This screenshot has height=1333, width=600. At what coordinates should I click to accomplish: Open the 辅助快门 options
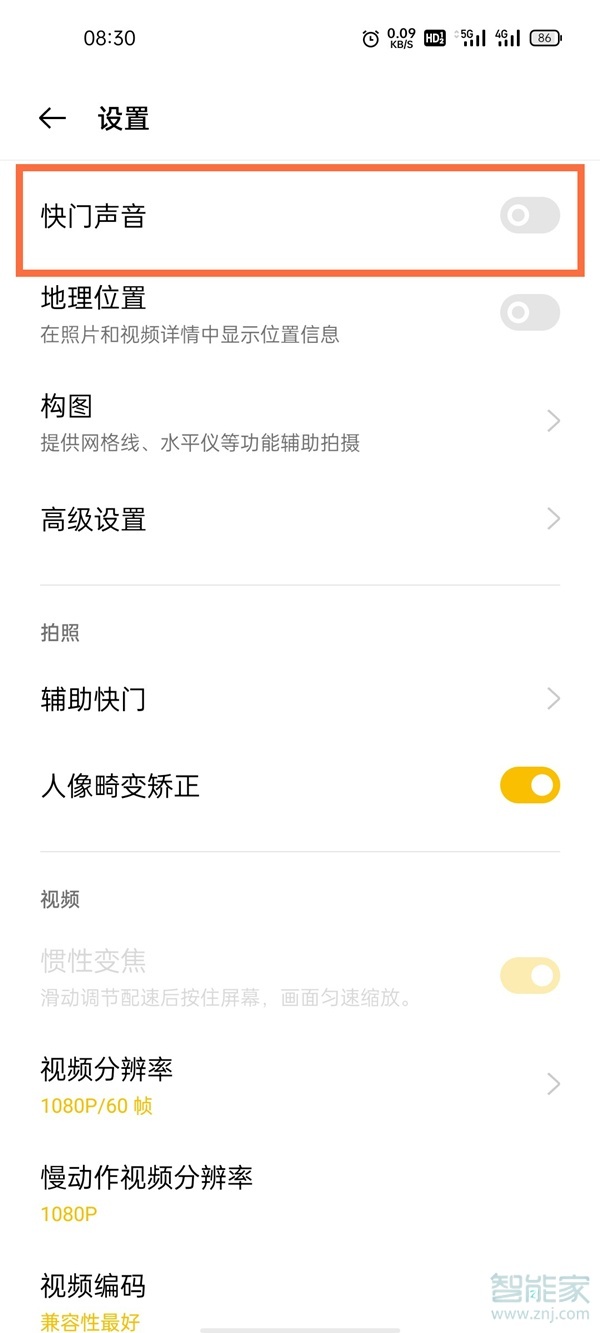(300, 698)
